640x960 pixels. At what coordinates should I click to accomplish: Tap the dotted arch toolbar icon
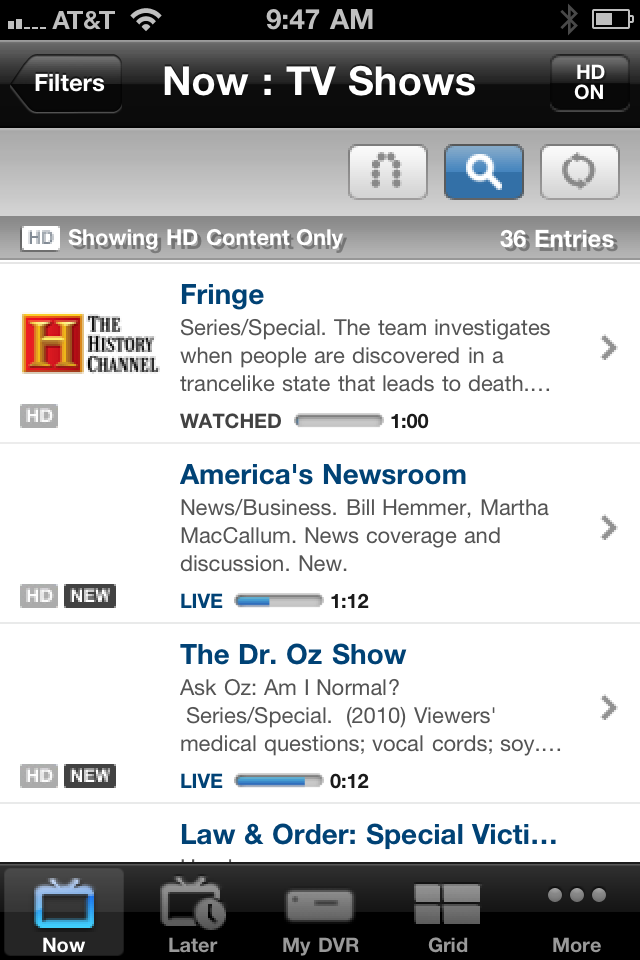[388, 172]
